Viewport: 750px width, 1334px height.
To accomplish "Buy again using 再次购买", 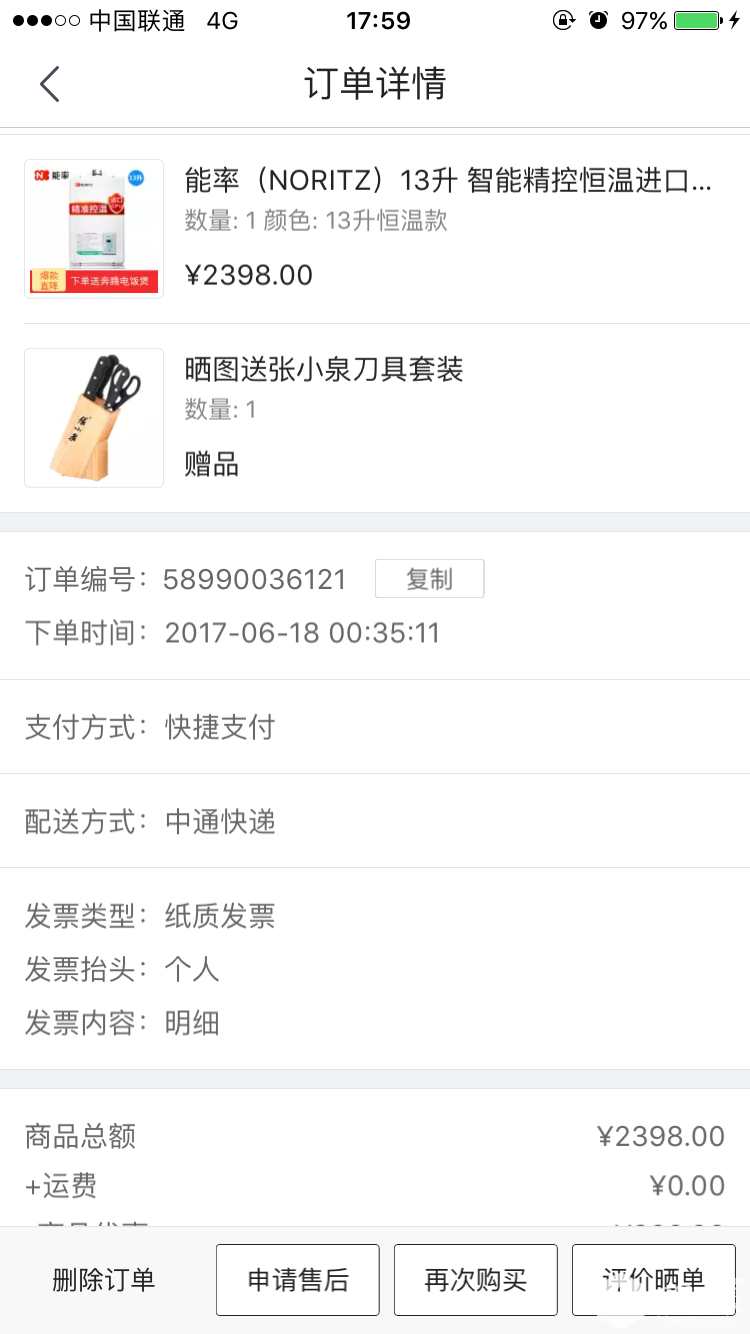I will click(x=475, y=1279).
